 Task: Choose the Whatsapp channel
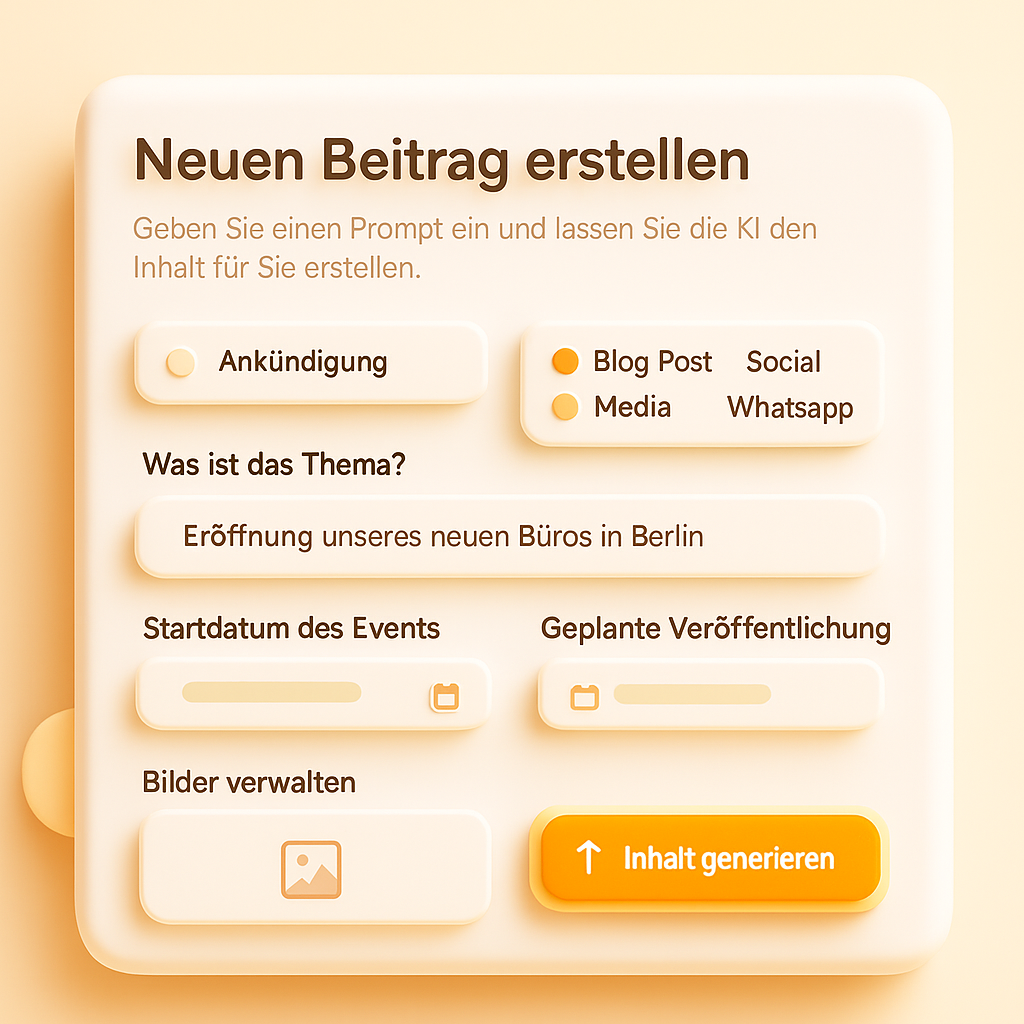tap(789, 408)
